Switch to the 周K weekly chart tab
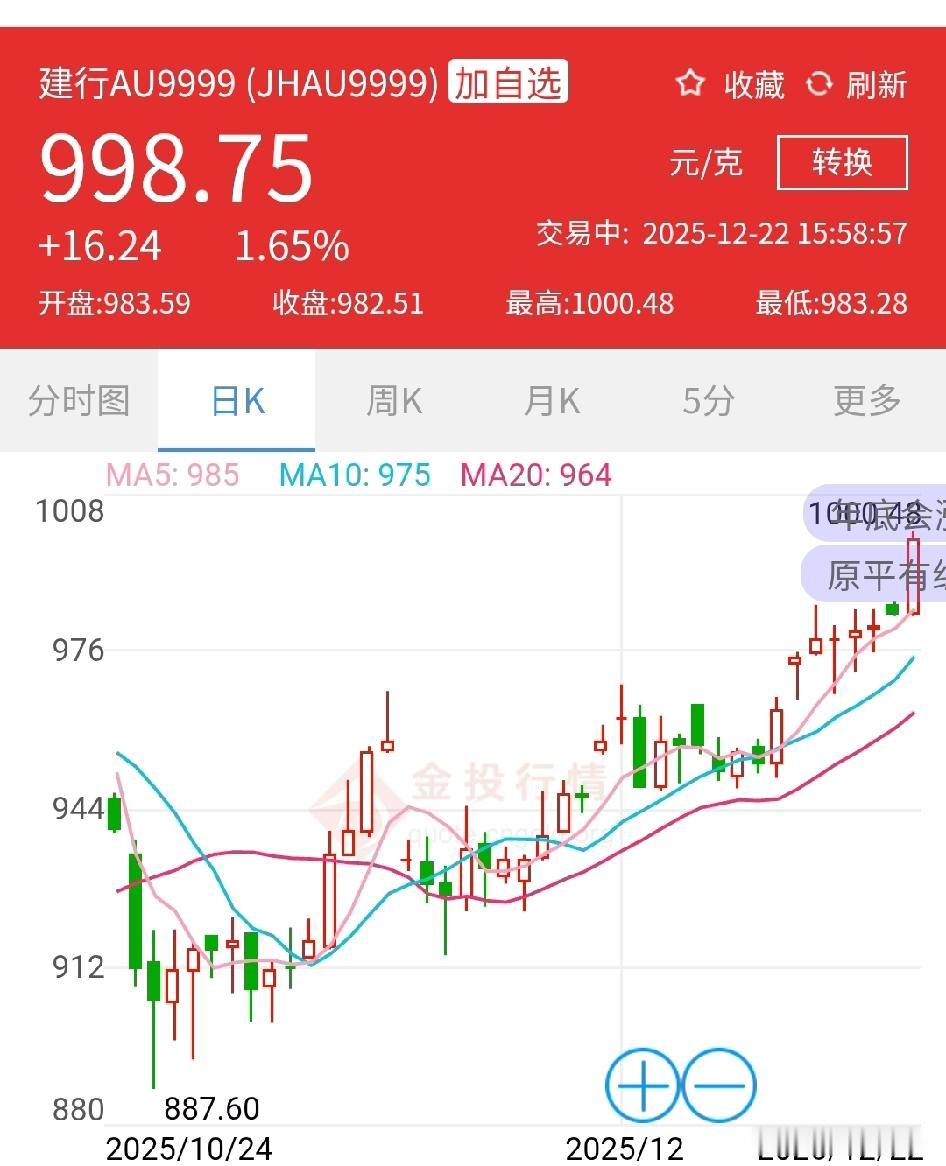This screenshot has width=946, height=1166. click(391, 399)
